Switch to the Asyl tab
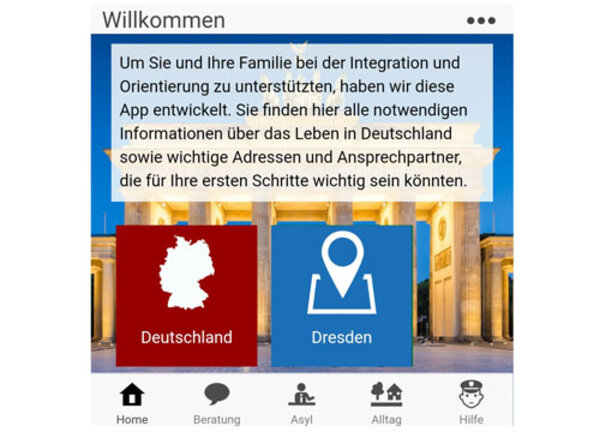Viewport: 600px width, 432px height. point(301,402)
